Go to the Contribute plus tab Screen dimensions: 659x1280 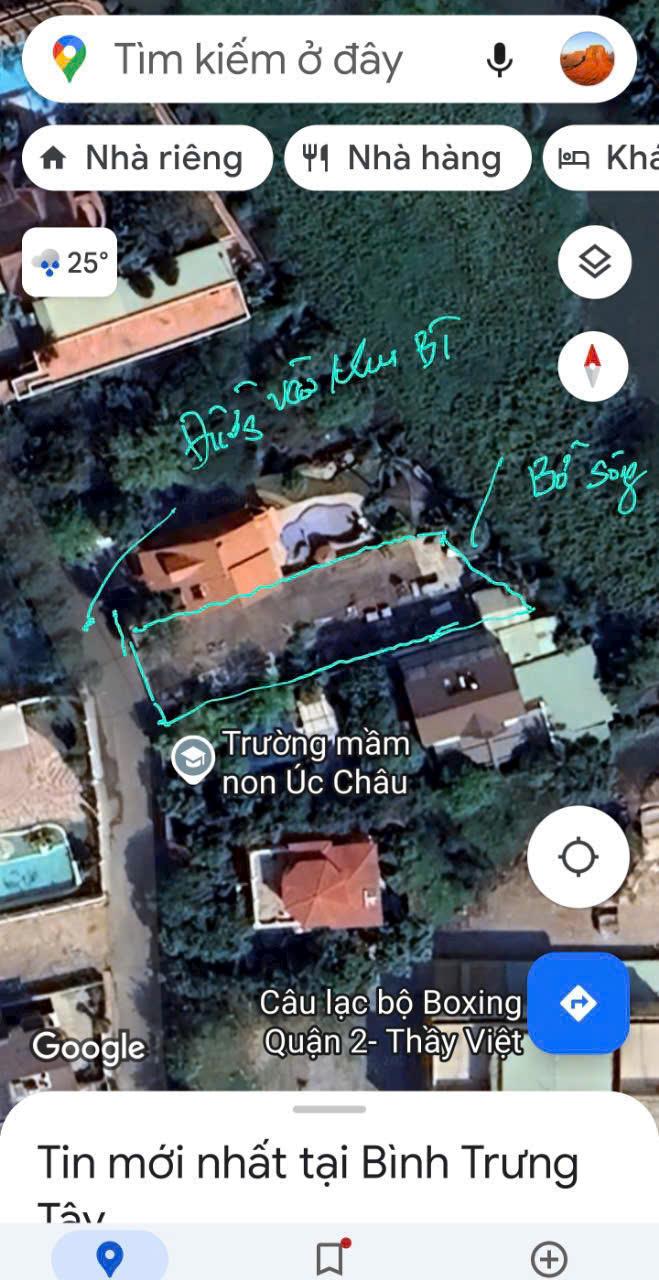(x=549, y=1257)
